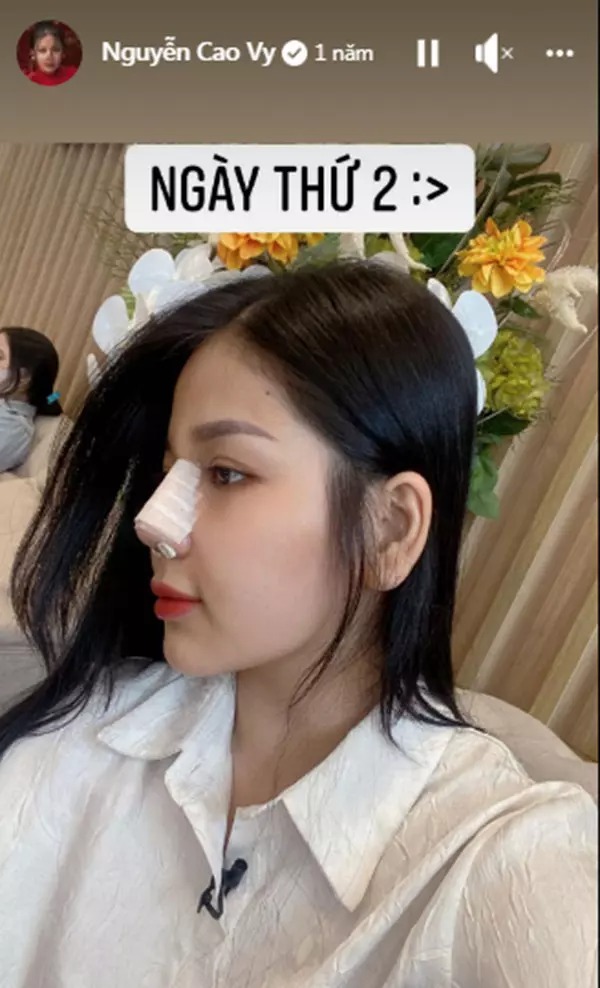600x988 pixels.
Task: Open Nguyễn Cao Vy's profile picture
Action: tap(49, 53)
